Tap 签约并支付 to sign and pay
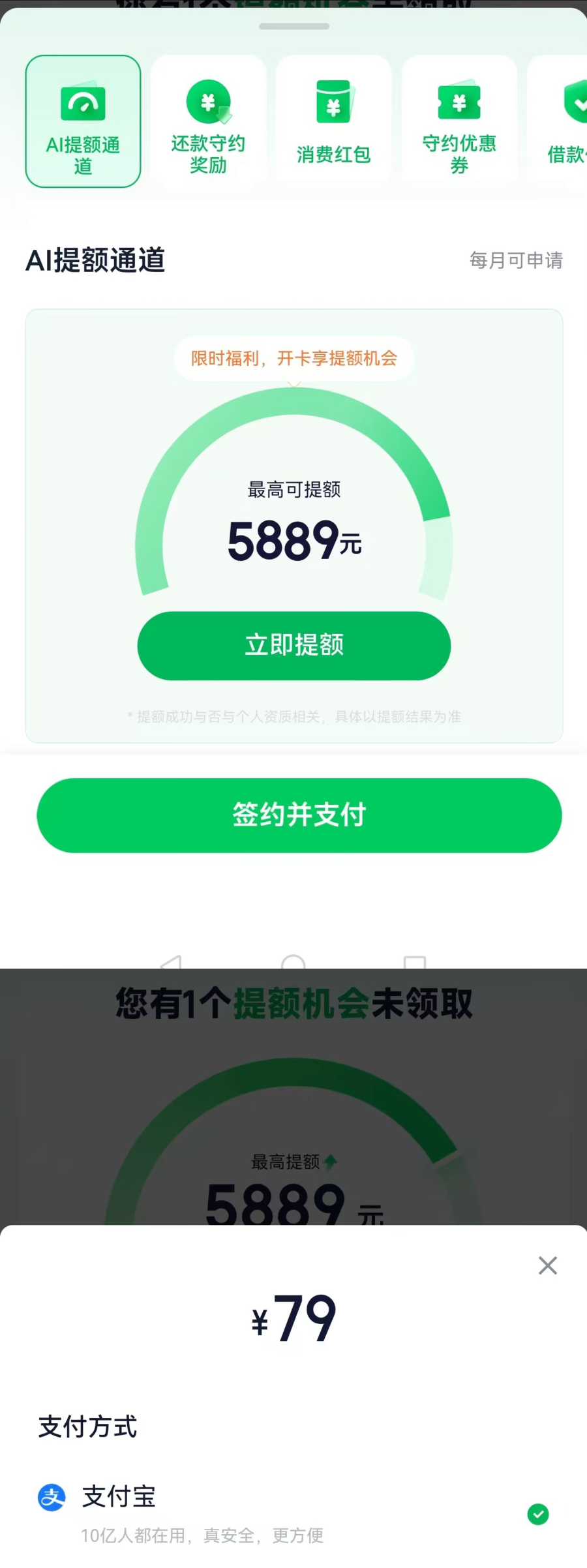The image size is (587, 1568). click(299, 815)
